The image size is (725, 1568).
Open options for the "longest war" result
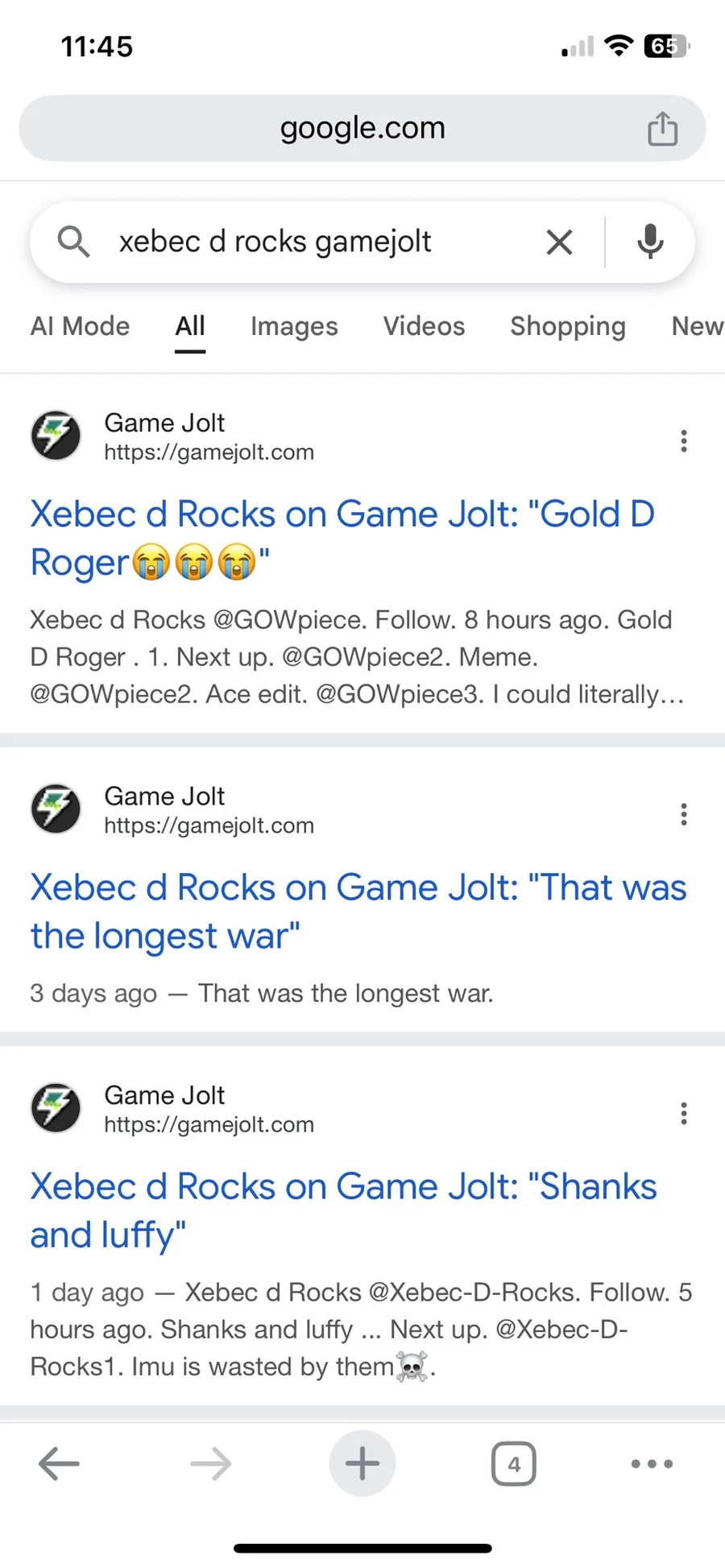coord(684,814)
